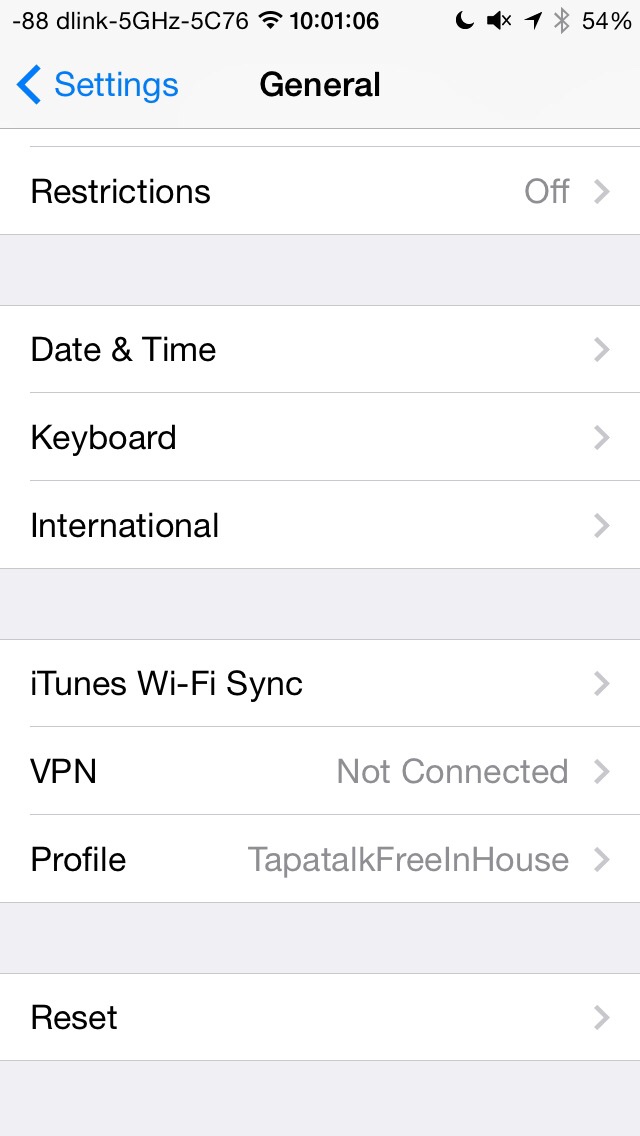View the TapatalkFreeInHouse profile
The height and width of the screenshot is (1136, 640).
320,859
